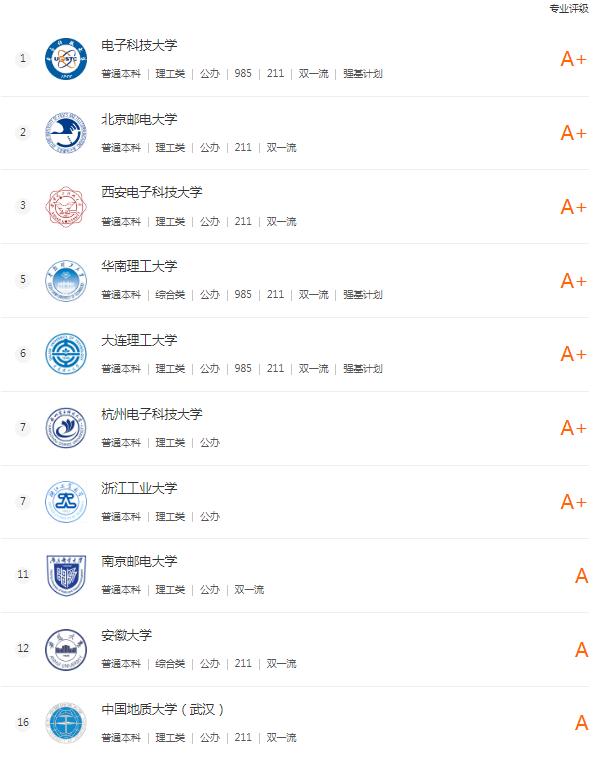
Task: Select the 北京邮电大学 row
Action: pos(140,120)
